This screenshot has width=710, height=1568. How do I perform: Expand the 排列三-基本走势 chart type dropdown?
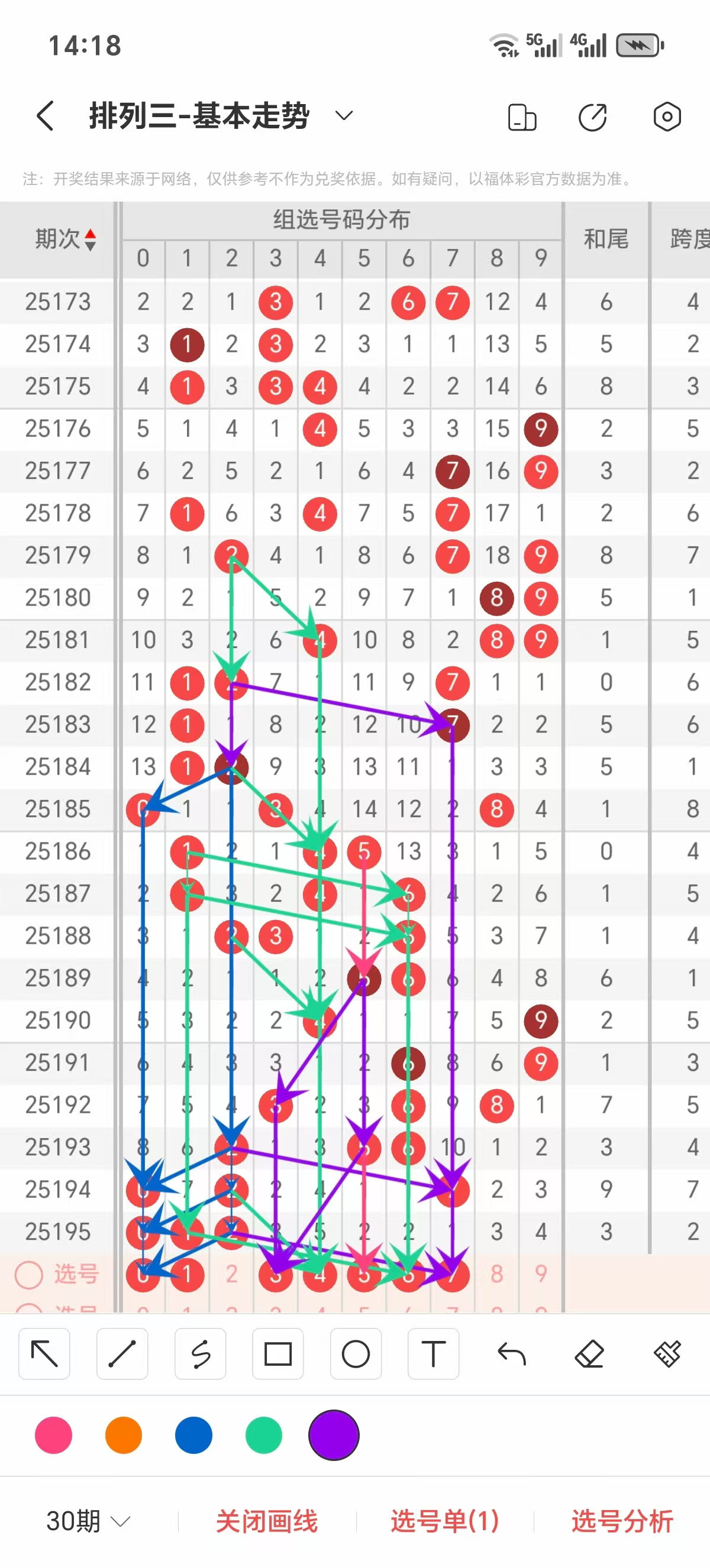pos(344,116)
